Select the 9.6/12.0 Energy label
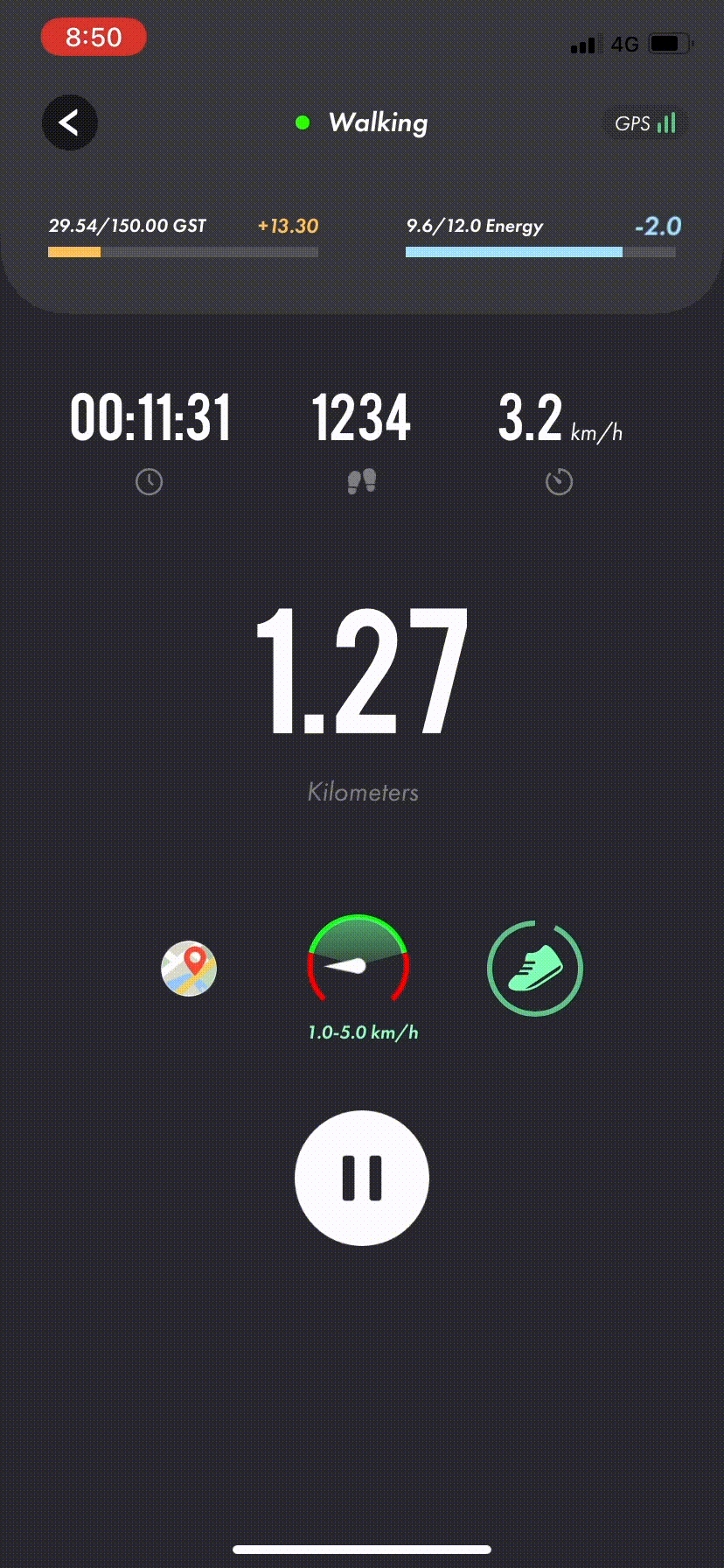This screenshot has height=1568, width=724. pyautogui.click(x=477, y=226)
